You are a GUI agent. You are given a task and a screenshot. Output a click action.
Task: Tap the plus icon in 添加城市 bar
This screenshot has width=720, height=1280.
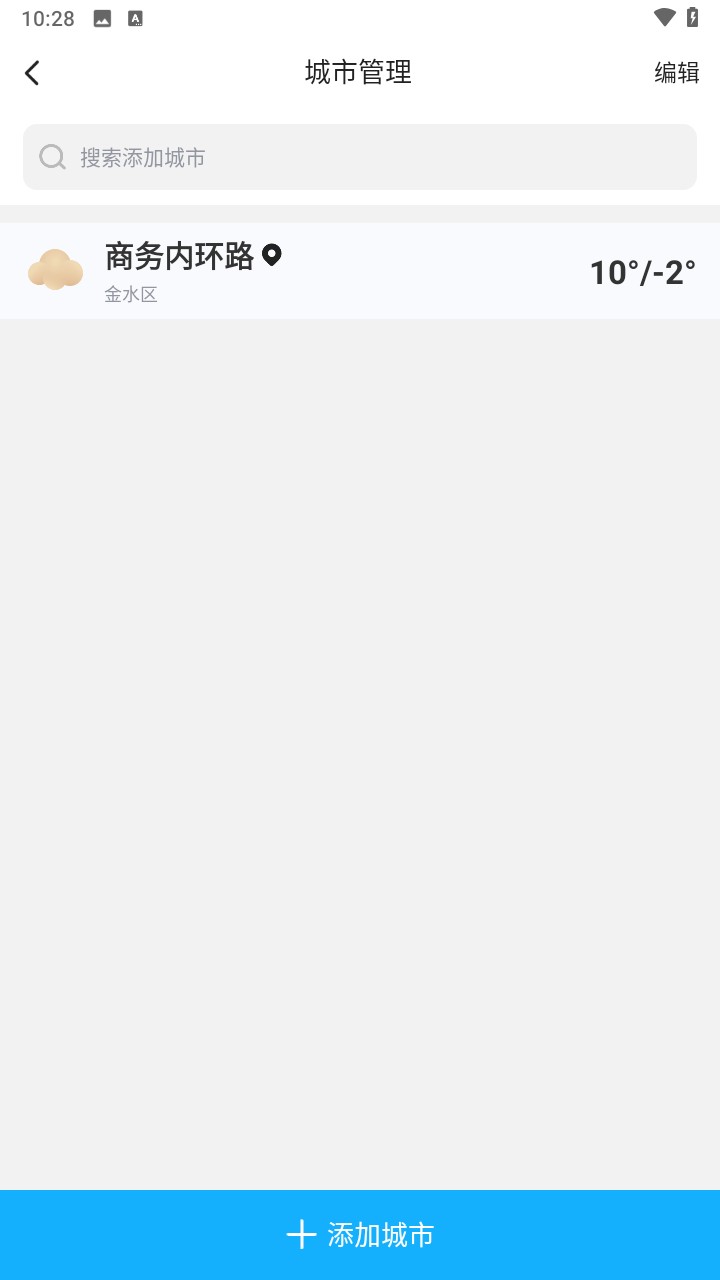(301, 1234)
